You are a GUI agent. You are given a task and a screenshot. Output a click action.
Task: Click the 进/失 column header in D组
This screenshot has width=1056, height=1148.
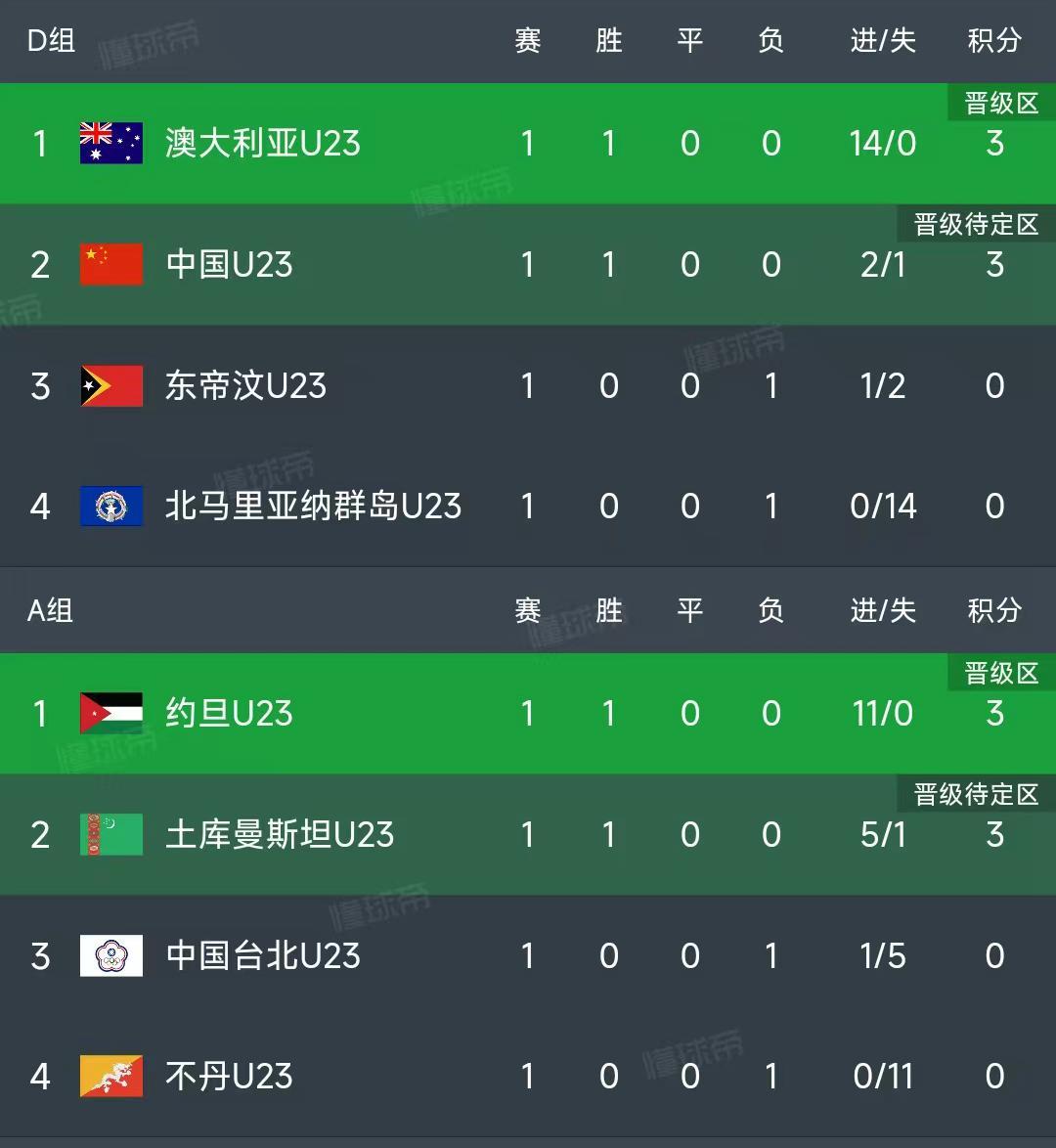(x=881, y=42)
